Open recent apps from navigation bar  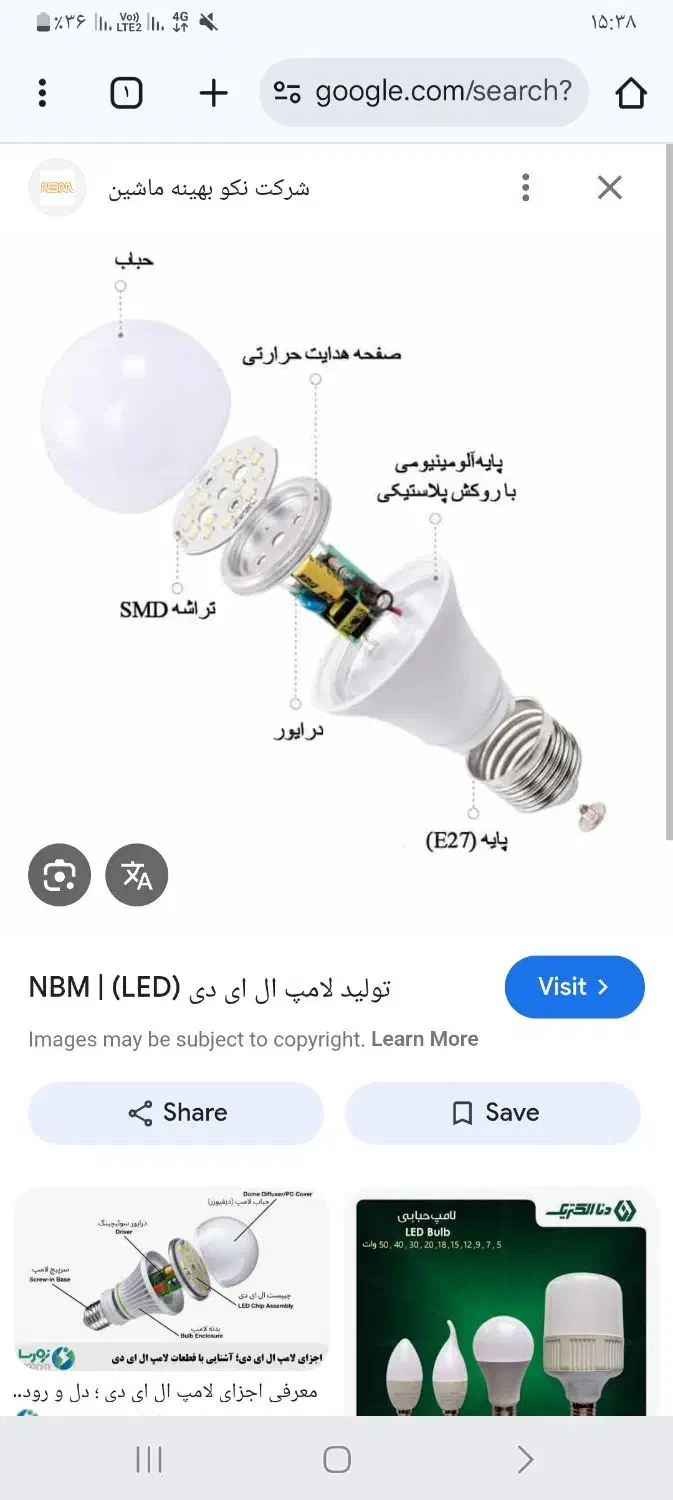pos(148,1459)
